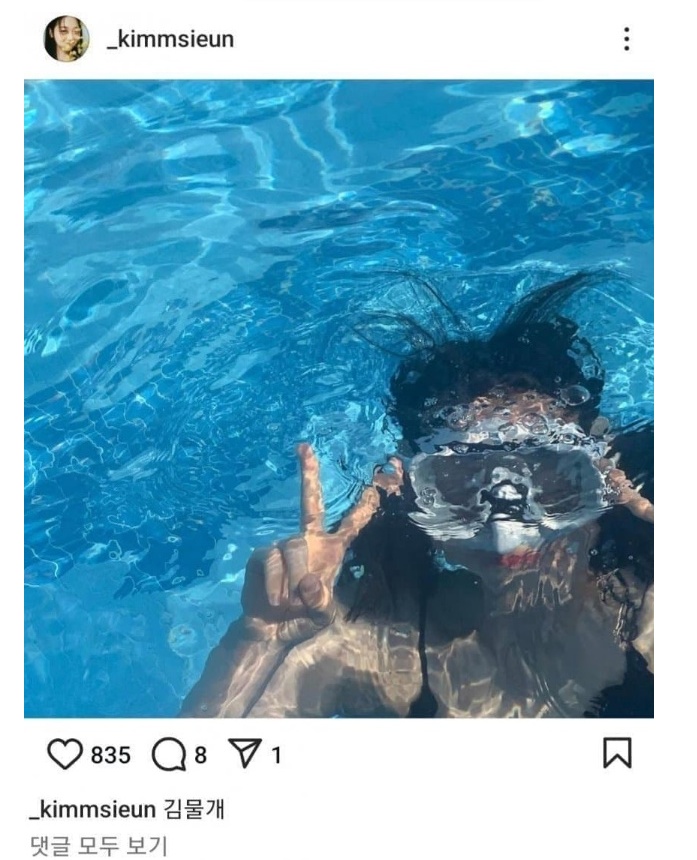Like the post with the heart icon
Image resolution: width=697 pixels, height=860 pixels.
coord(65,754)
